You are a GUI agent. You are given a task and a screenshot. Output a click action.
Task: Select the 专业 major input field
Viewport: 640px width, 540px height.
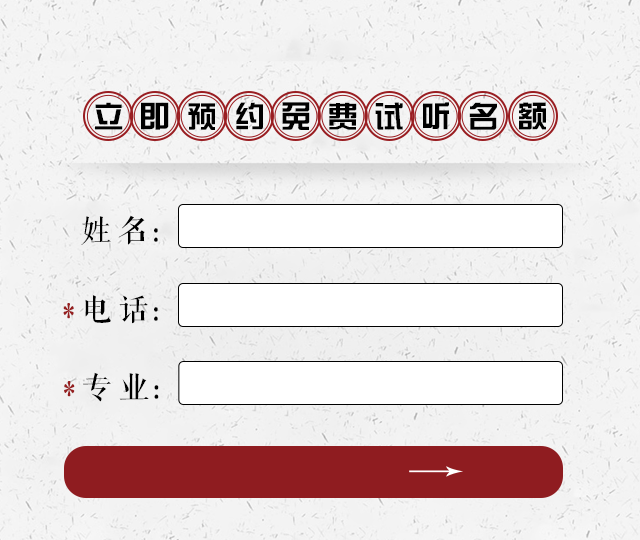point(370,383)
